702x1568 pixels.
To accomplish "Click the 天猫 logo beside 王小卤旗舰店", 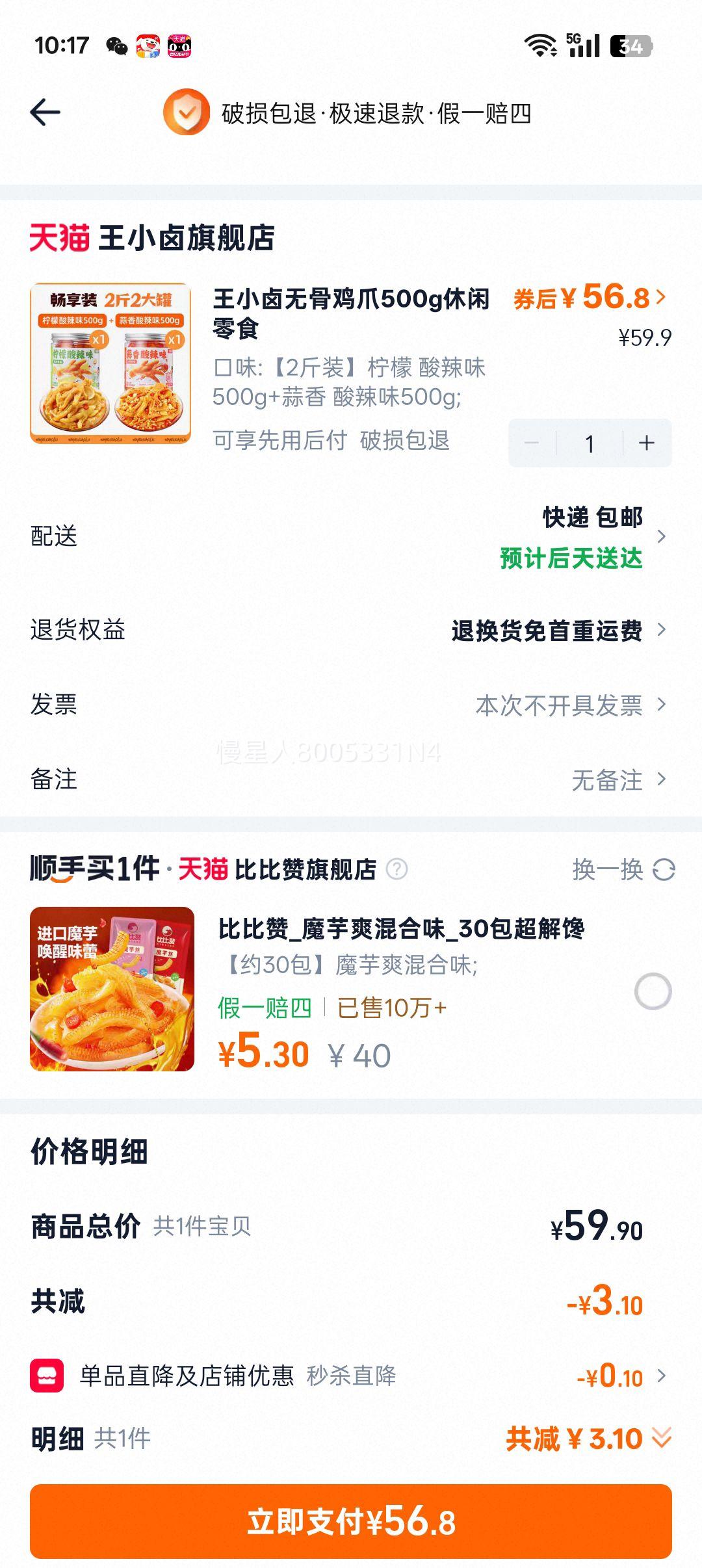I will 60,239.
